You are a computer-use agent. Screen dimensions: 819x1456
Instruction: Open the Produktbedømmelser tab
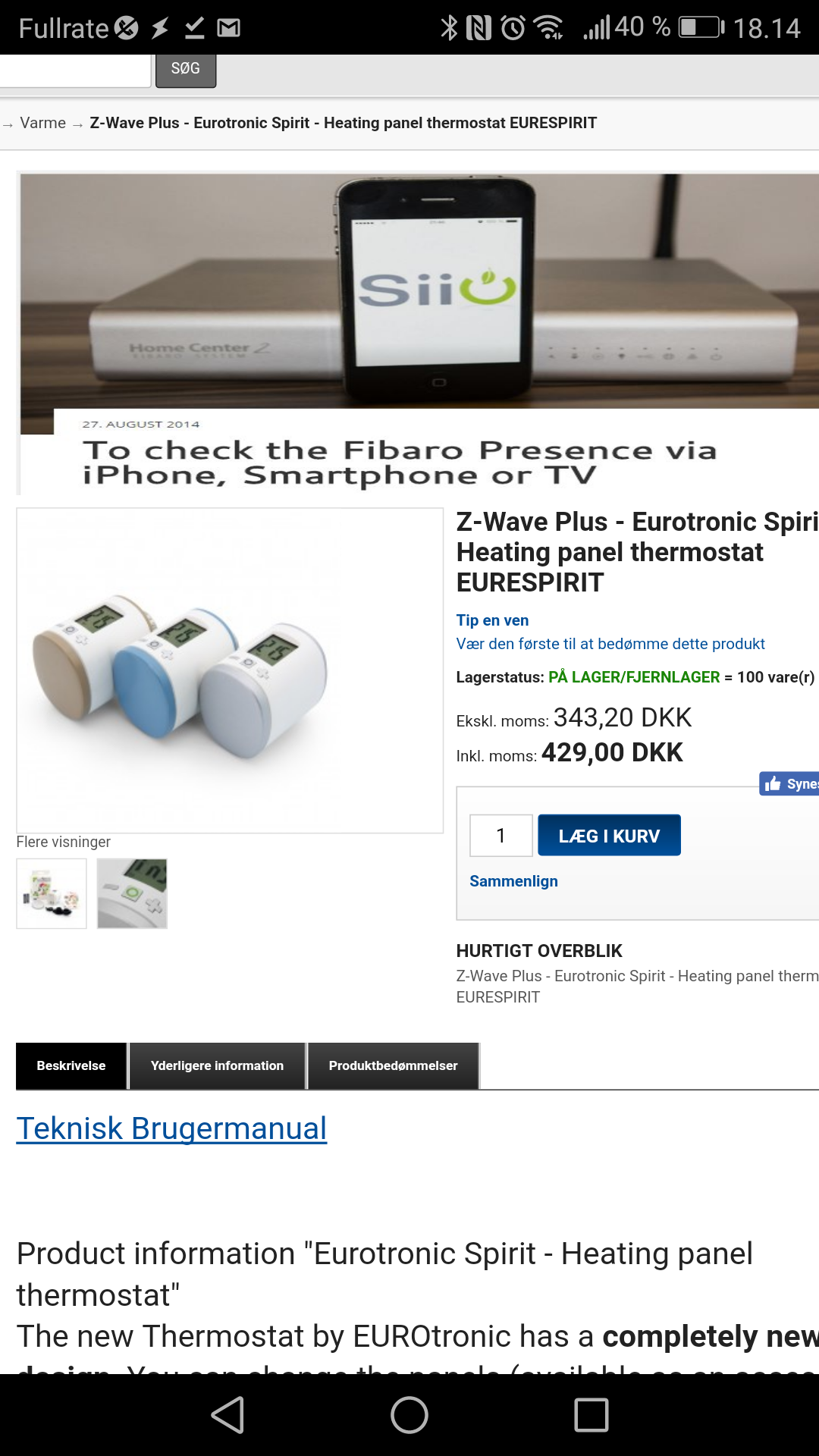pyautogui.click(x=393, y=1065)
